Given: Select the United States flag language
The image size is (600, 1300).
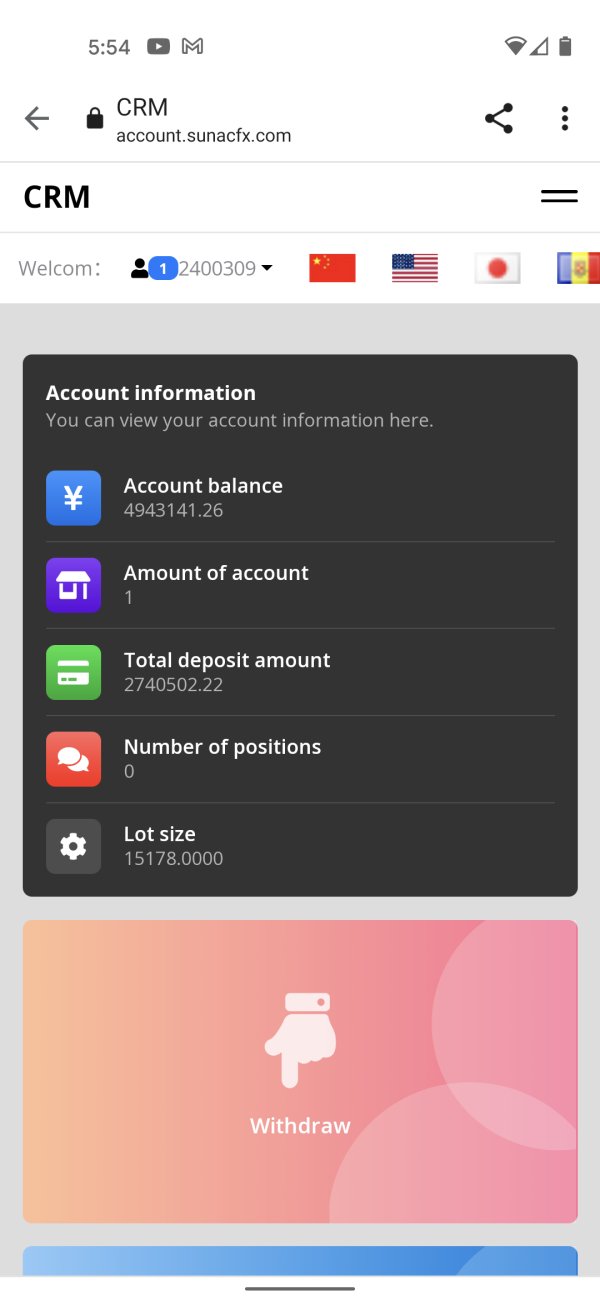Looking at the screenshot, I should pos(415,268).
